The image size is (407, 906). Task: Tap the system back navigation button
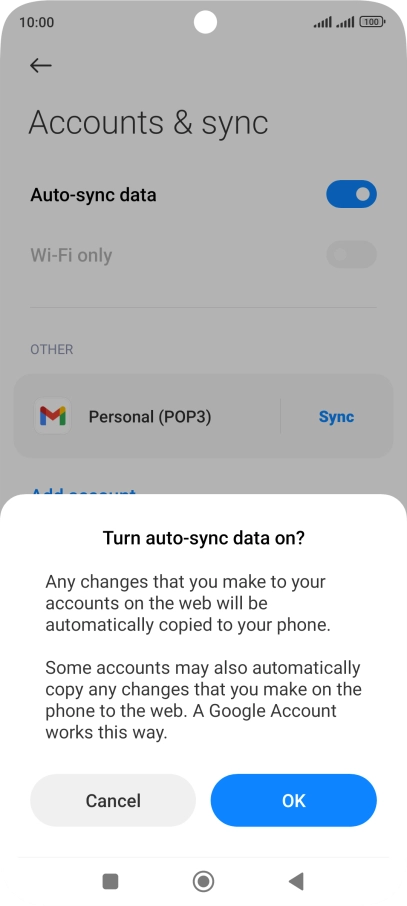point(296,881)
